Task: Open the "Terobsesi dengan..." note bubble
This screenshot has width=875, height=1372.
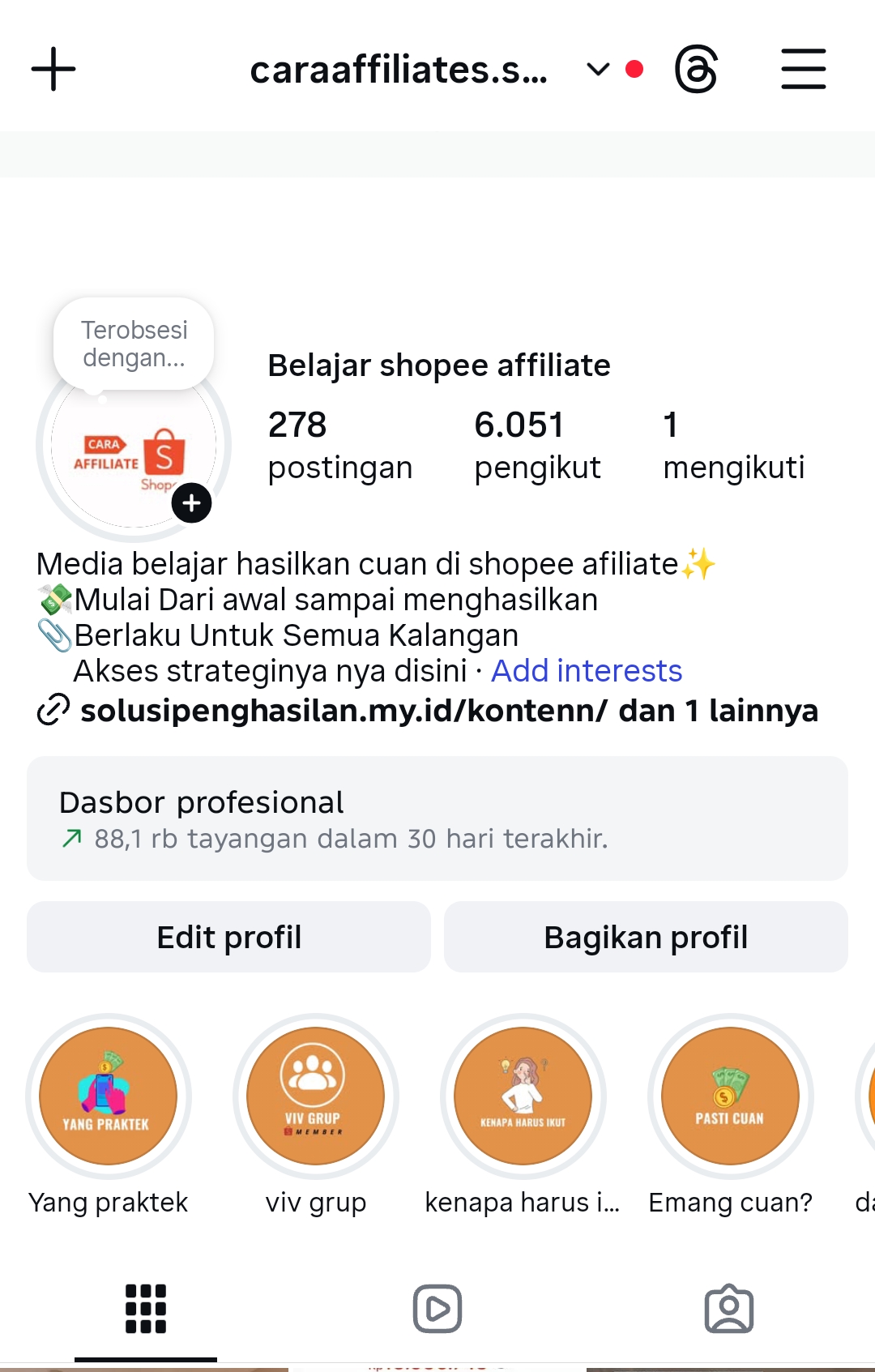Action: coord(134,344)
